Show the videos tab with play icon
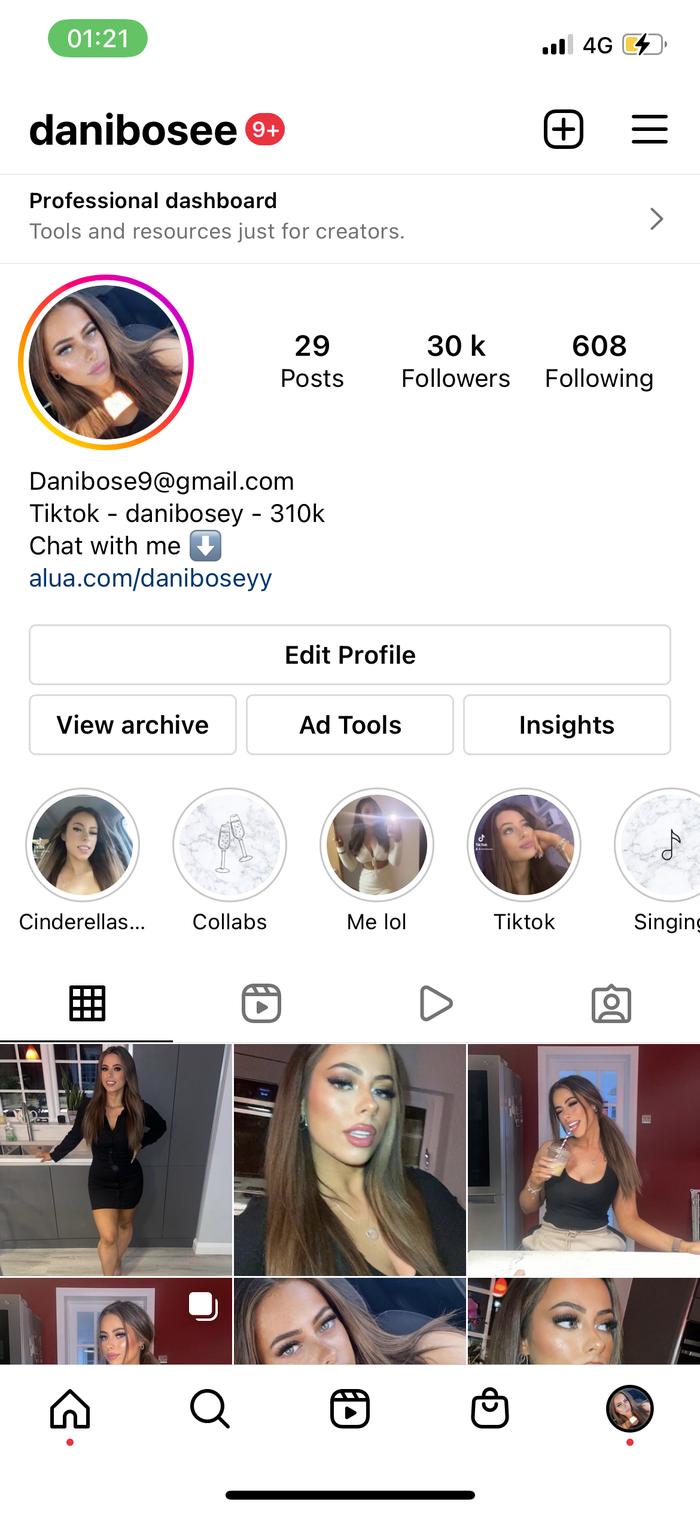Image resolution: width=700 pixels, height=1514 pixels. [436, 1003]
